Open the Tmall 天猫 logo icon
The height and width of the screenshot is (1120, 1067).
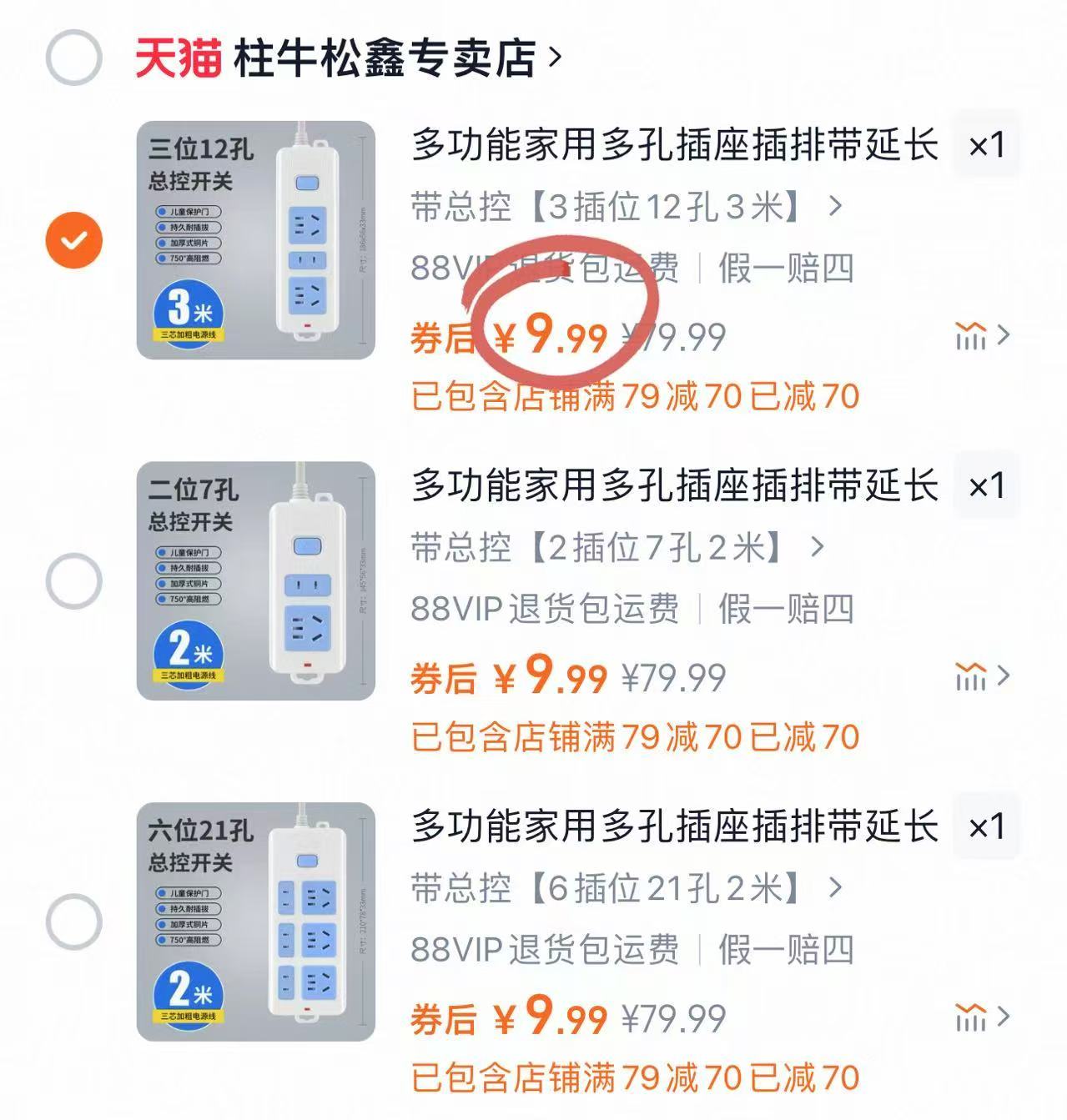click(x=179, y=55)
